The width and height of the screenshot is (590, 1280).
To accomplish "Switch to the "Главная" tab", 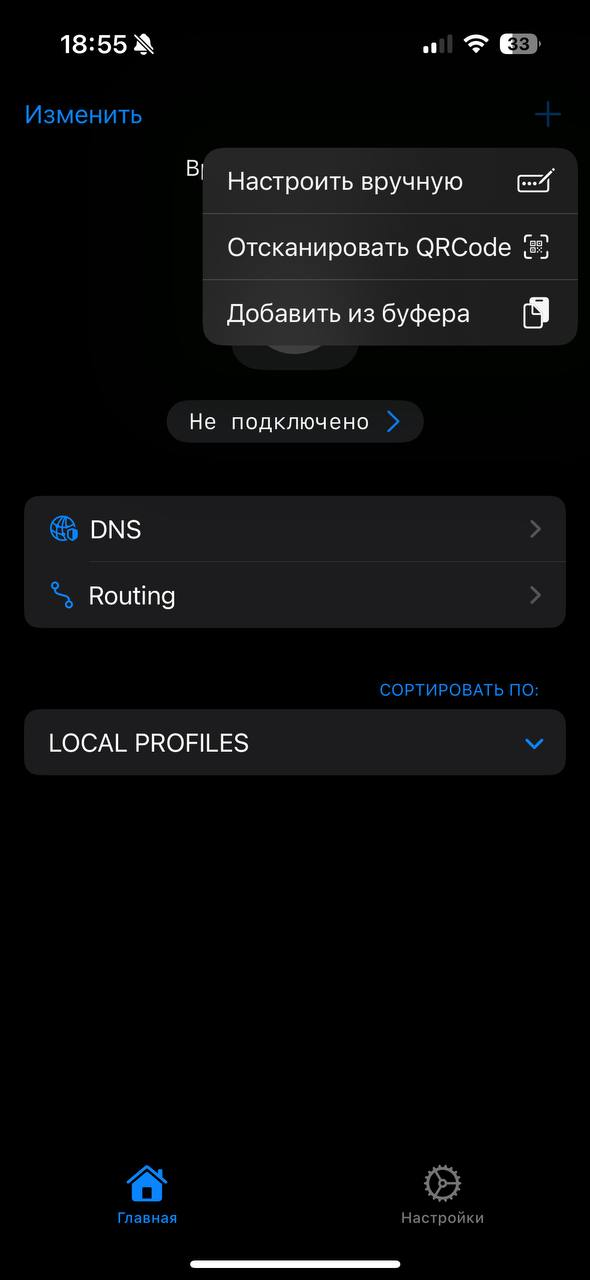I will point(147,1195).
